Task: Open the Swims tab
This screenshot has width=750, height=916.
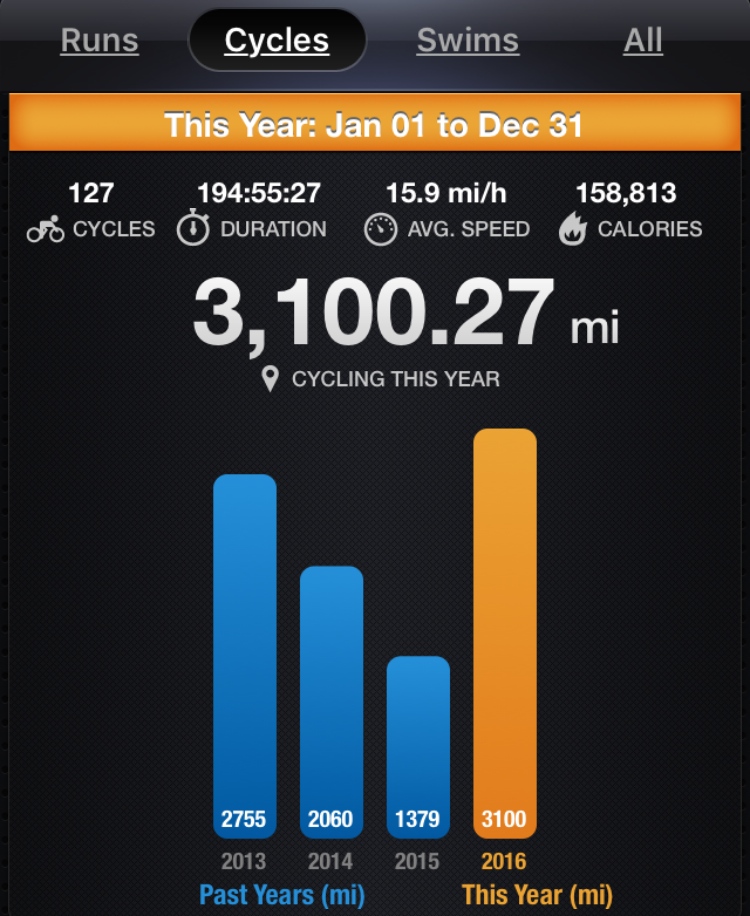Action: pos(468,41)
